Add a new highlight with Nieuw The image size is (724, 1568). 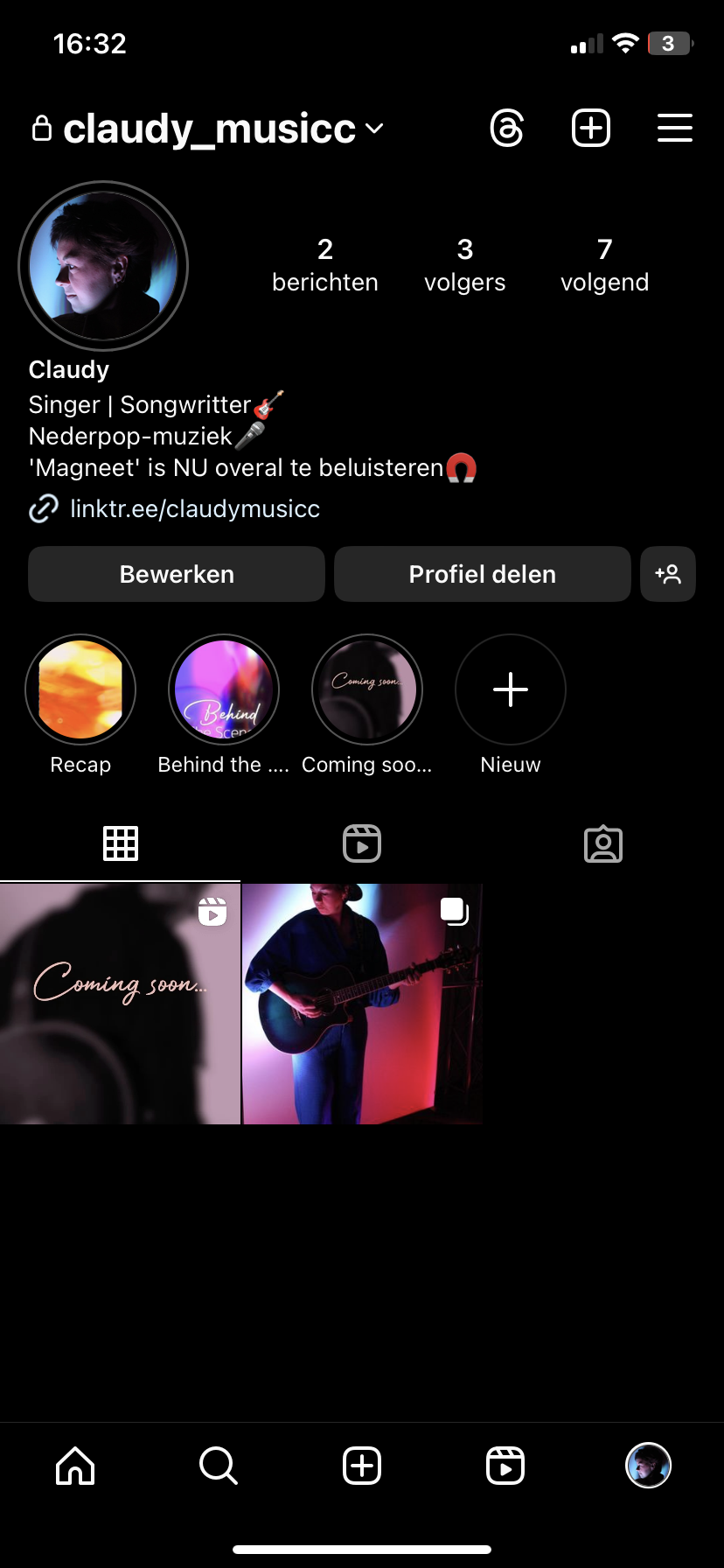tap(511, 689)
